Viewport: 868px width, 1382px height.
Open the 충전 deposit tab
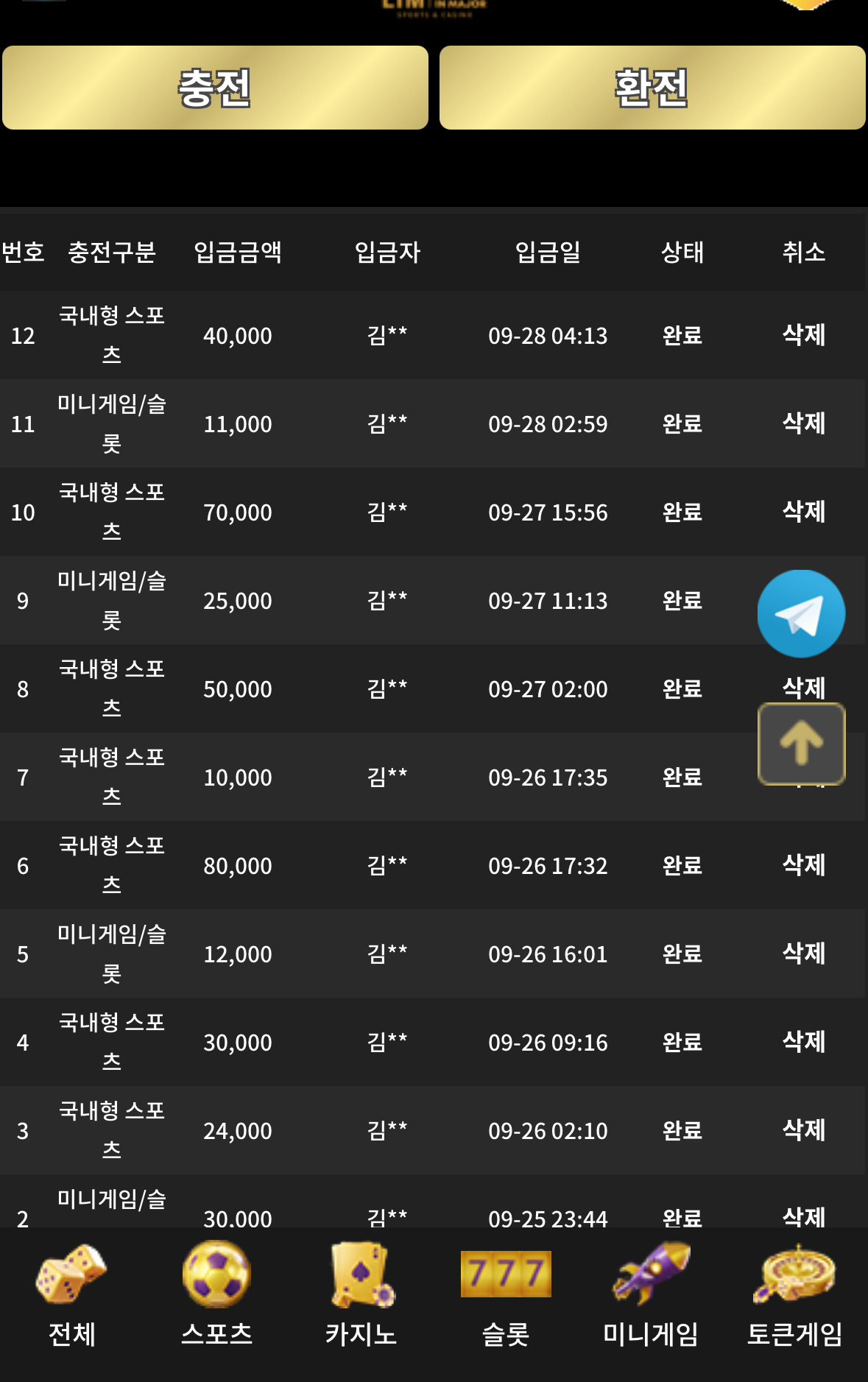pyautogui.click(x=215, y=88)
